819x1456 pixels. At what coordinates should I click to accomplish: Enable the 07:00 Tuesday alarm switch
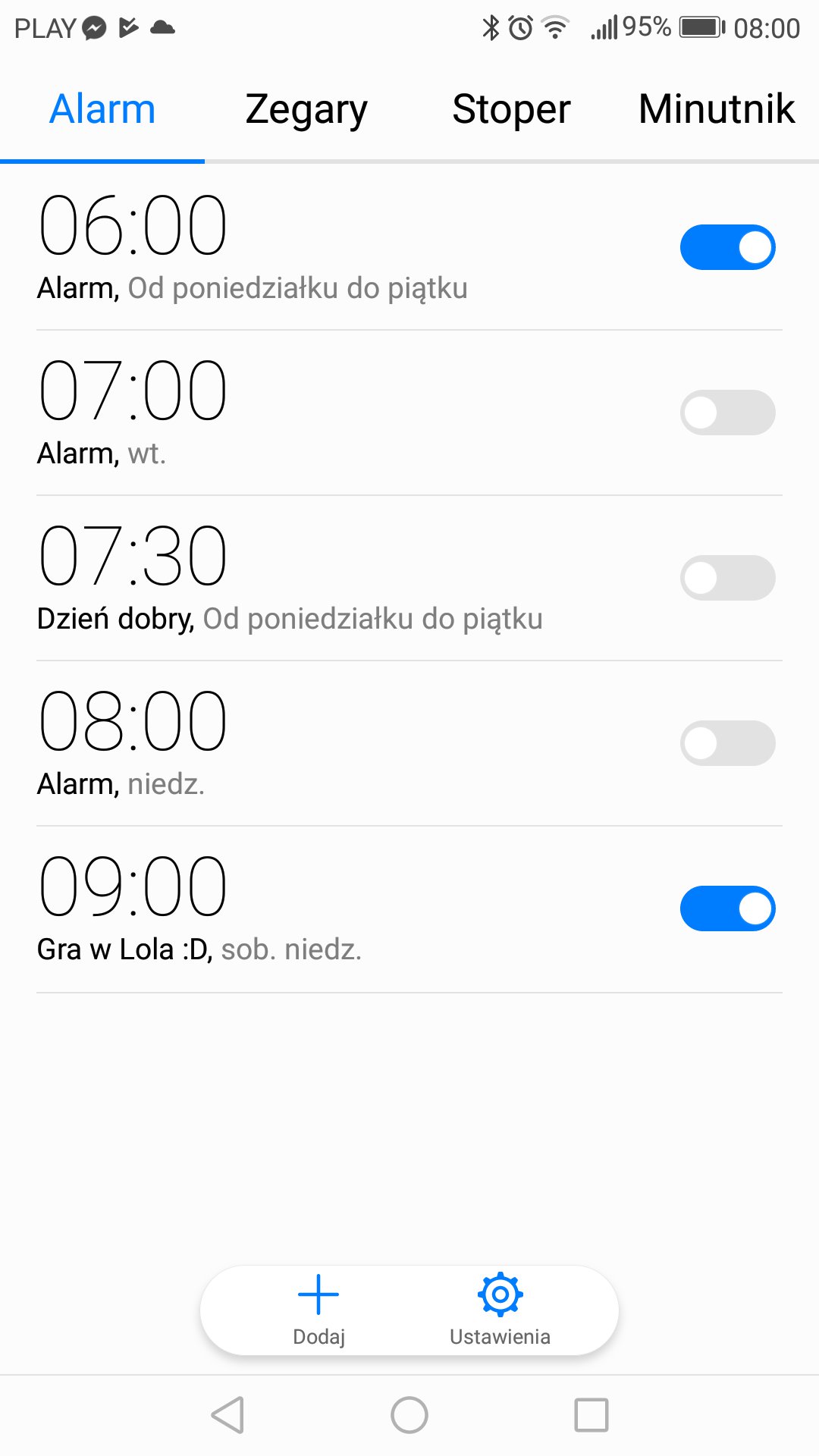point(727,413)
